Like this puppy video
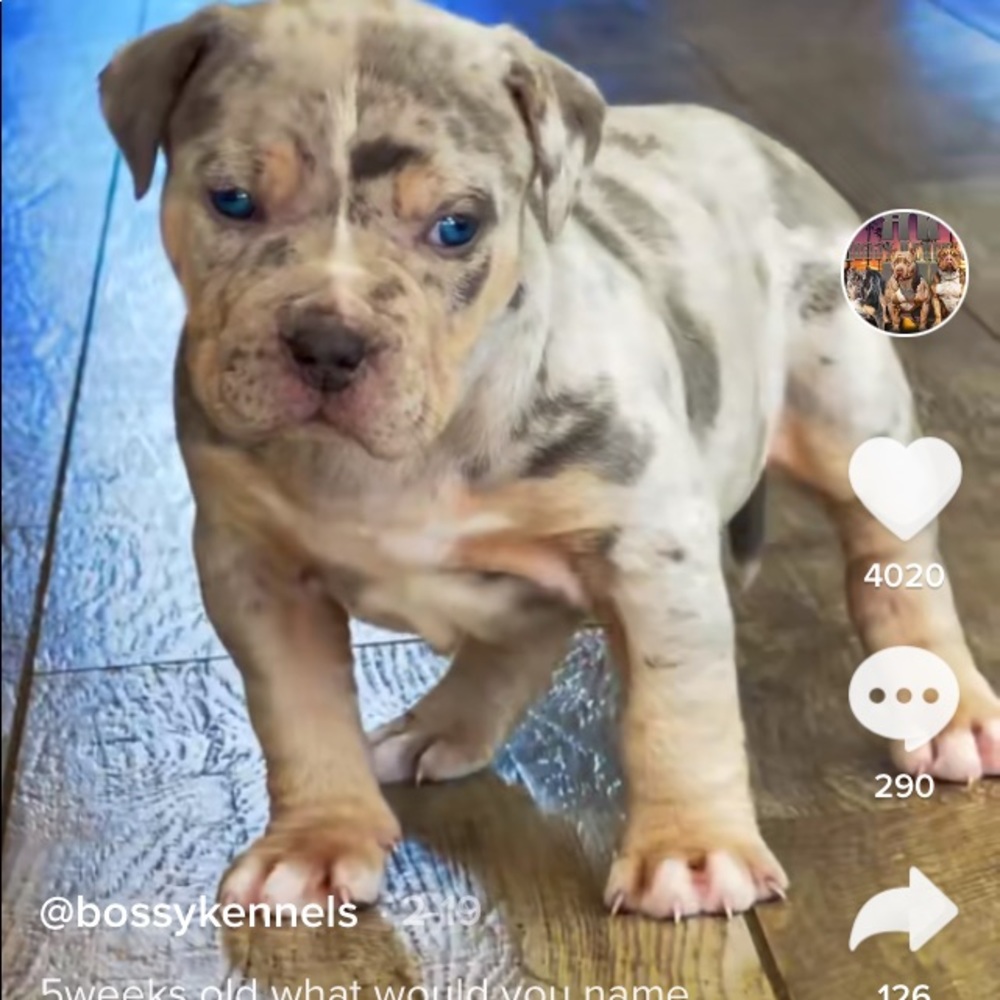This screenshot has width=1000, height=1000. pos(904,485)
